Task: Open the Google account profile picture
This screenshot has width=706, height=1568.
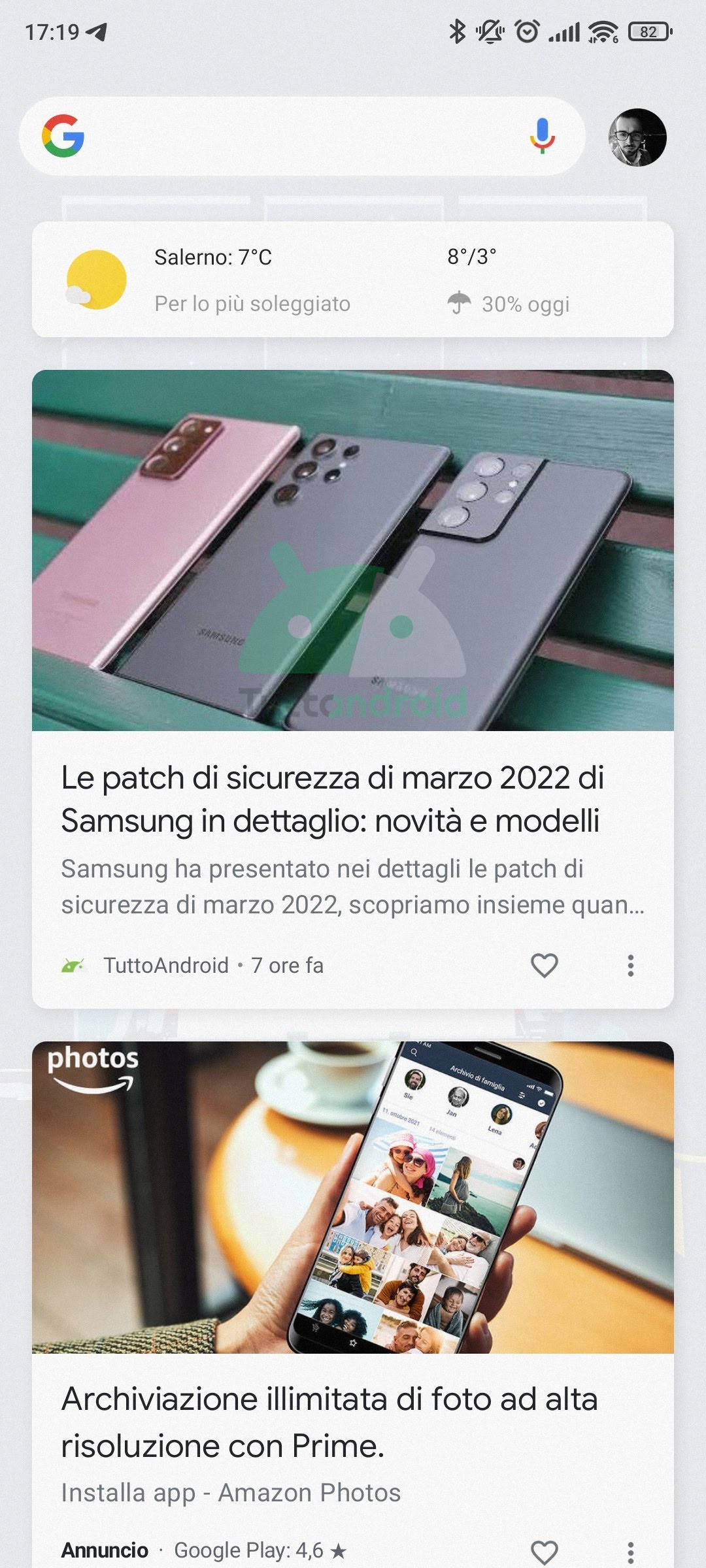Action: [x=637, y=137]
